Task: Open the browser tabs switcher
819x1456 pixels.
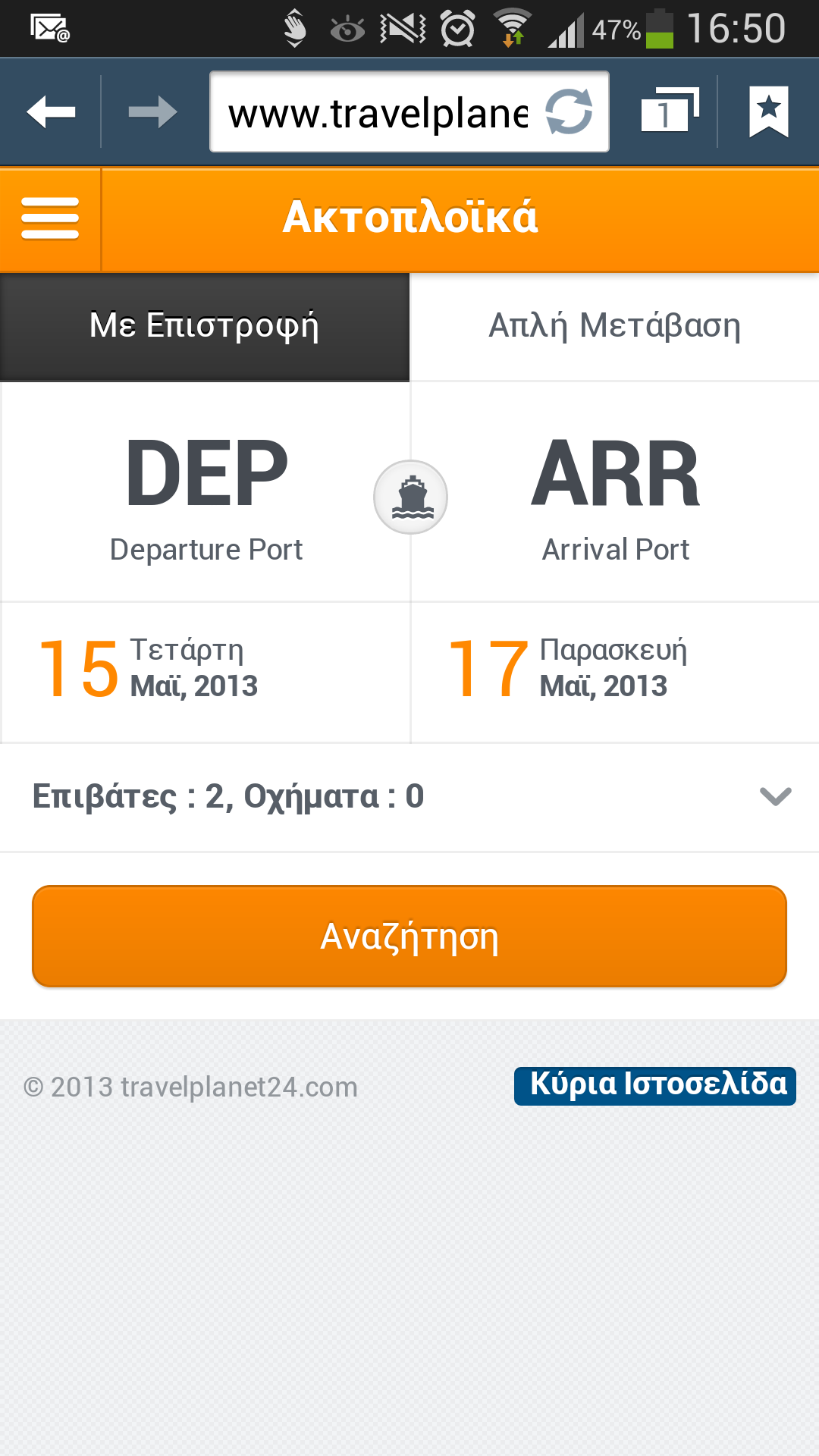Action: pos(669,111)
